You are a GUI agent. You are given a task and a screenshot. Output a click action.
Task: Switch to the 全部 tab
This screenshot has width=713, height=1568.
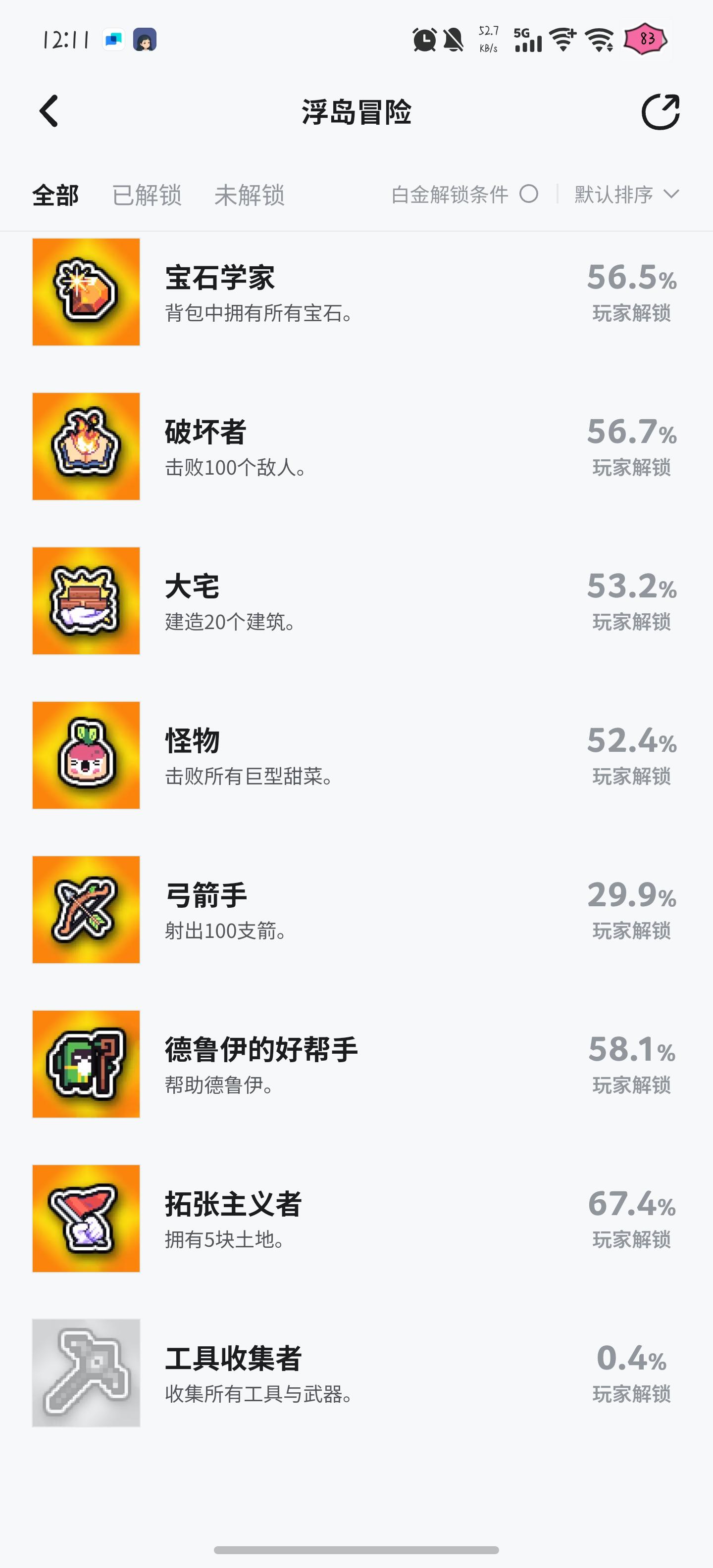(55, 196)
